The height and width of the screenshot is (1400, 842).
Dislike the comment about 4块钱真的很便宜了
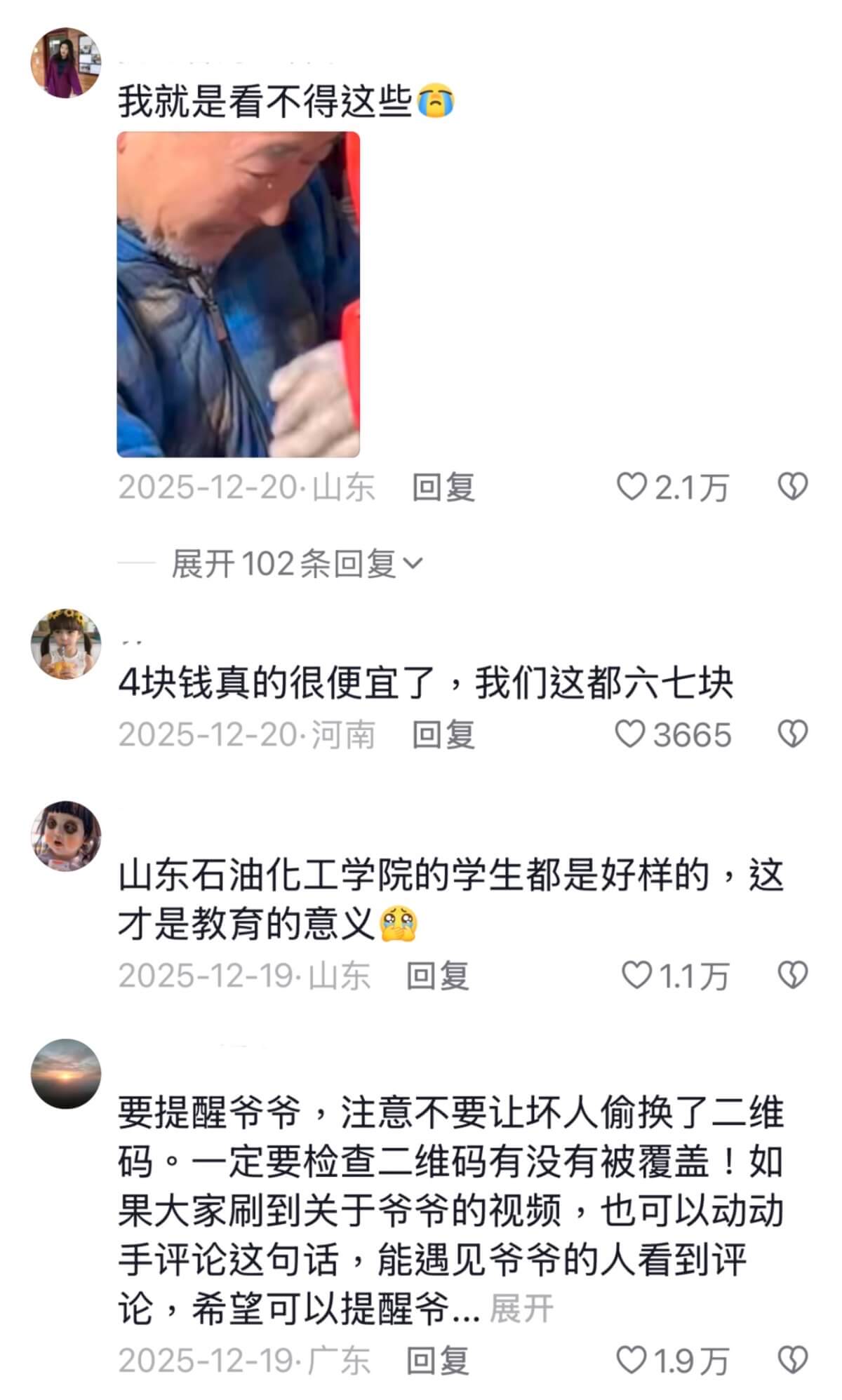(x=793, y=734)
